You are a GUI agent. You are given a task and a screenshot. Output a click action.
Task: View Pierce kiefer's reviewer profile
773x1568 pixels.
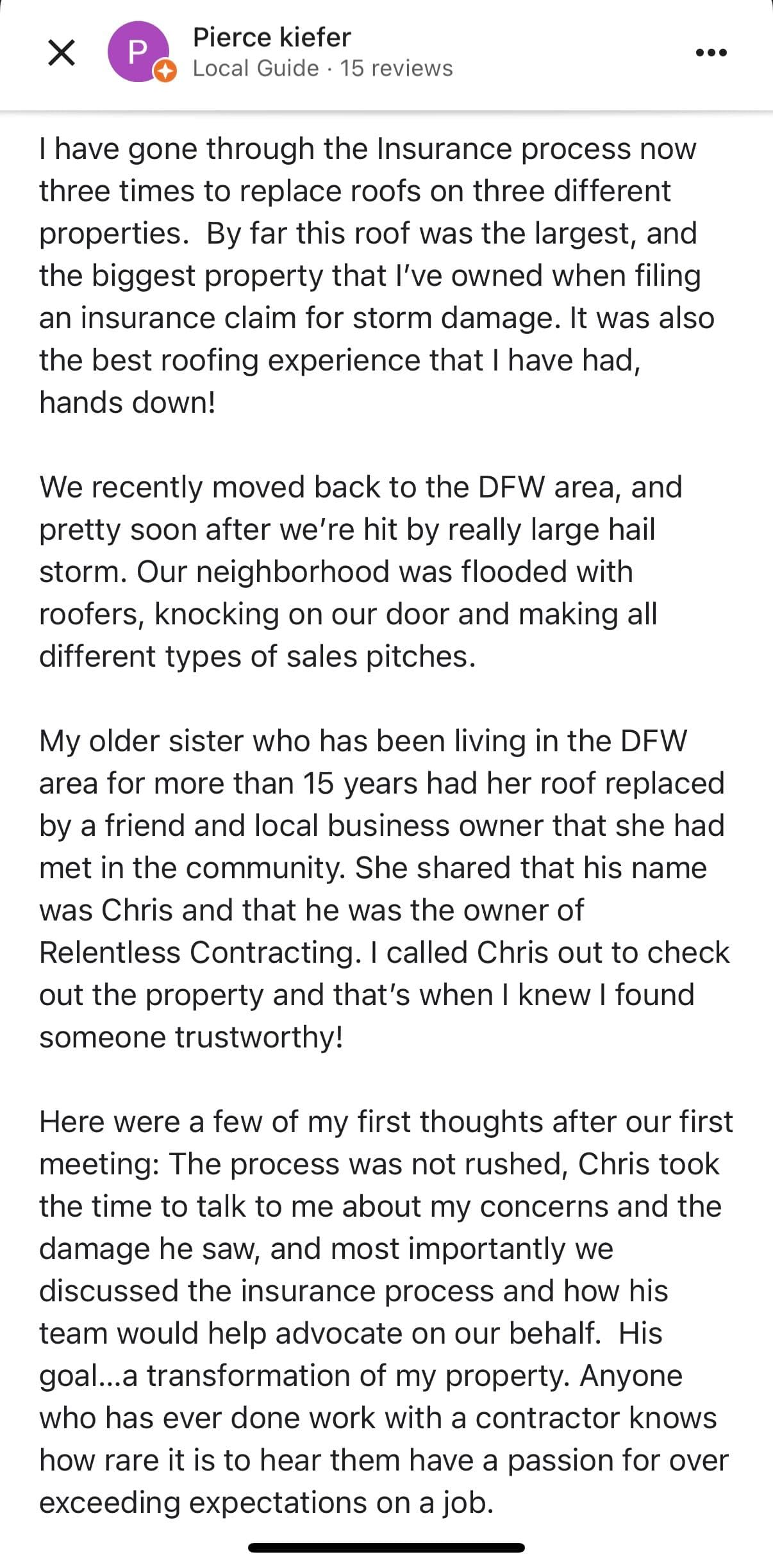tap(272, 38)
